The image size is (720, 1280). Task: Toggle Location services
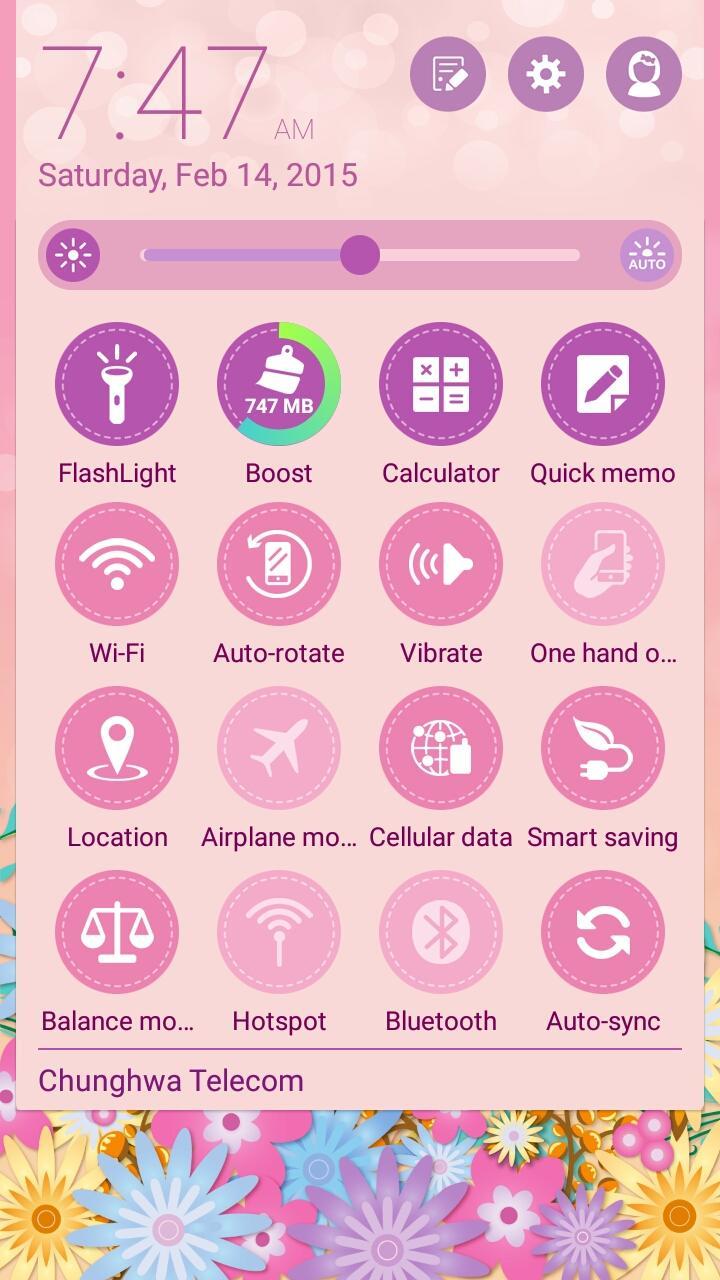[x=117, y=748]
